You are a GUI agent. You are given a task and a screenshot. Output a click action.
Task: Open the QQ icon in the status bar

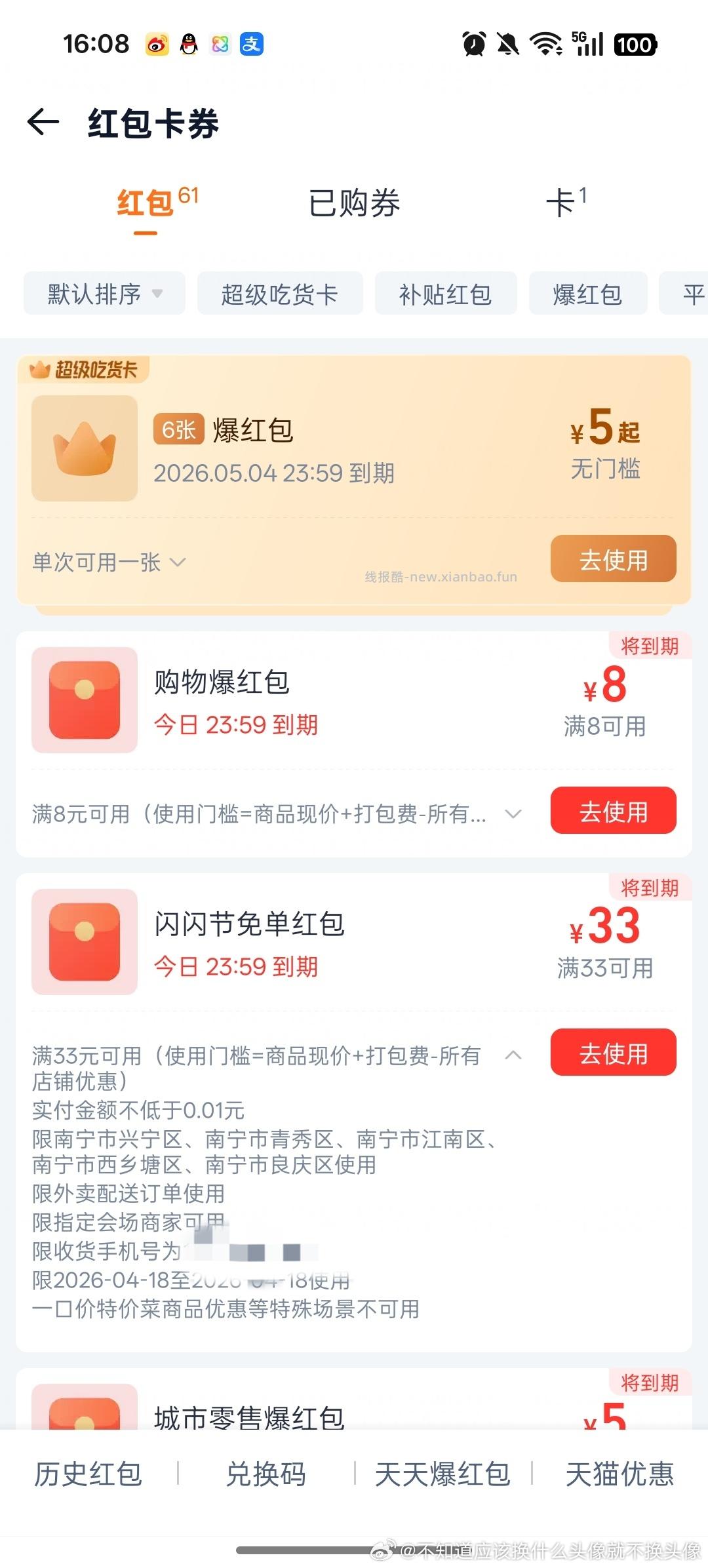click(x=187, y=44)
